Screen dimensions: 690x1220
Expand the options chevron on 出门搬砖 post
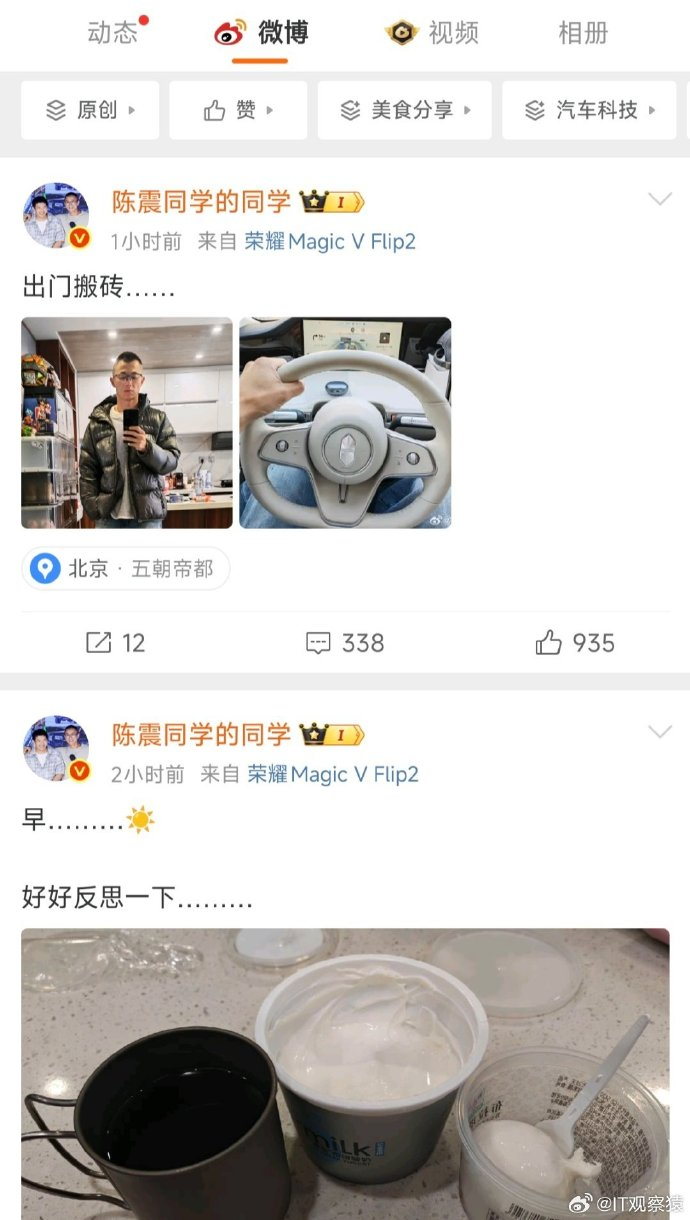[x=660, y=199]
